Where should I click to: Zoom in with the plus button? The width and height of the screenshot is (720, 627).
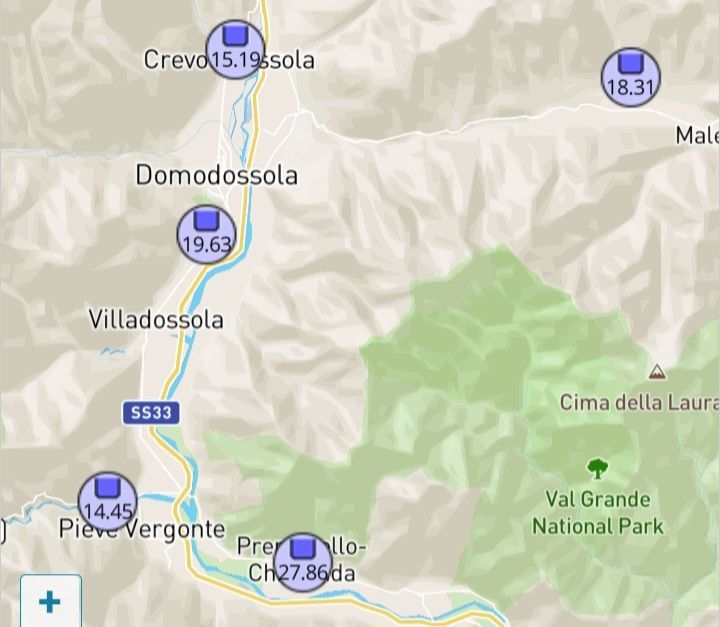pos(49,601)
